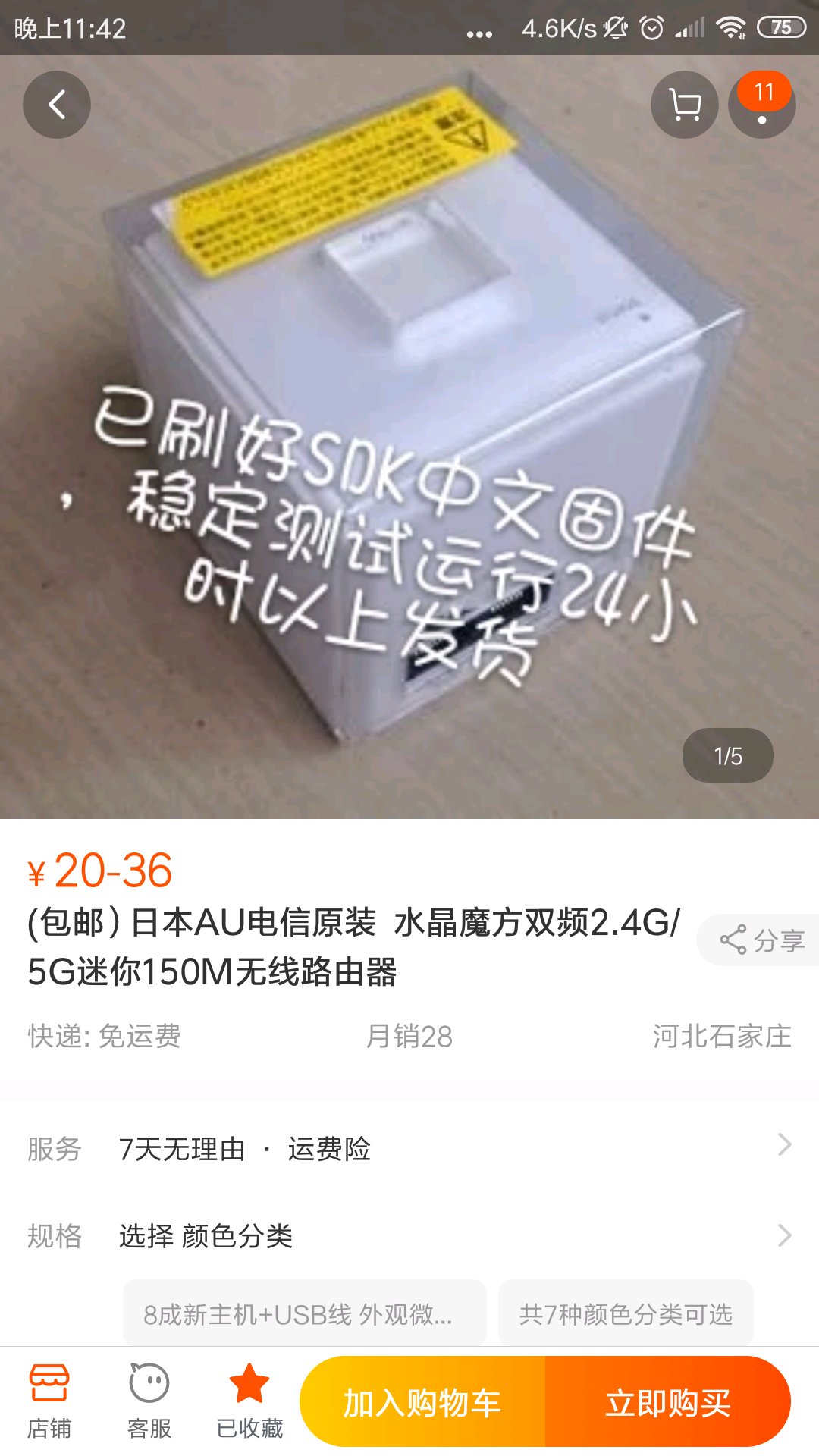819x1456 pixels.
Task: Open the 服务 details row
Action: [409, 1148]
